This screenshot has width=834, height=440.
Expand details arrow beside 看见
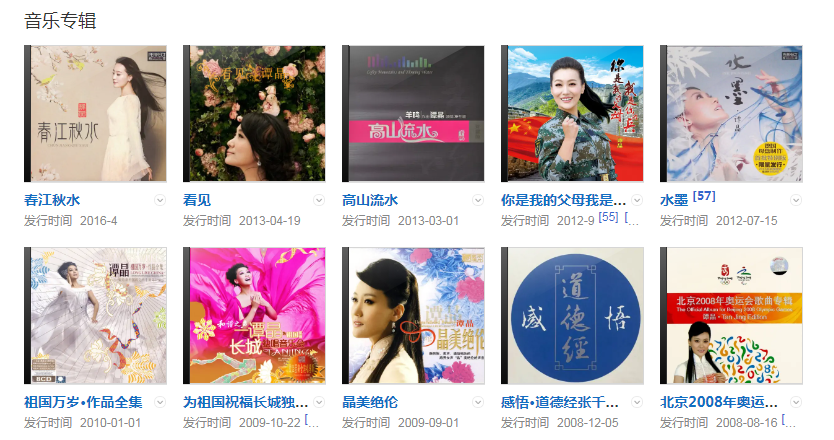pyautogui.click(x=319, y=200)
